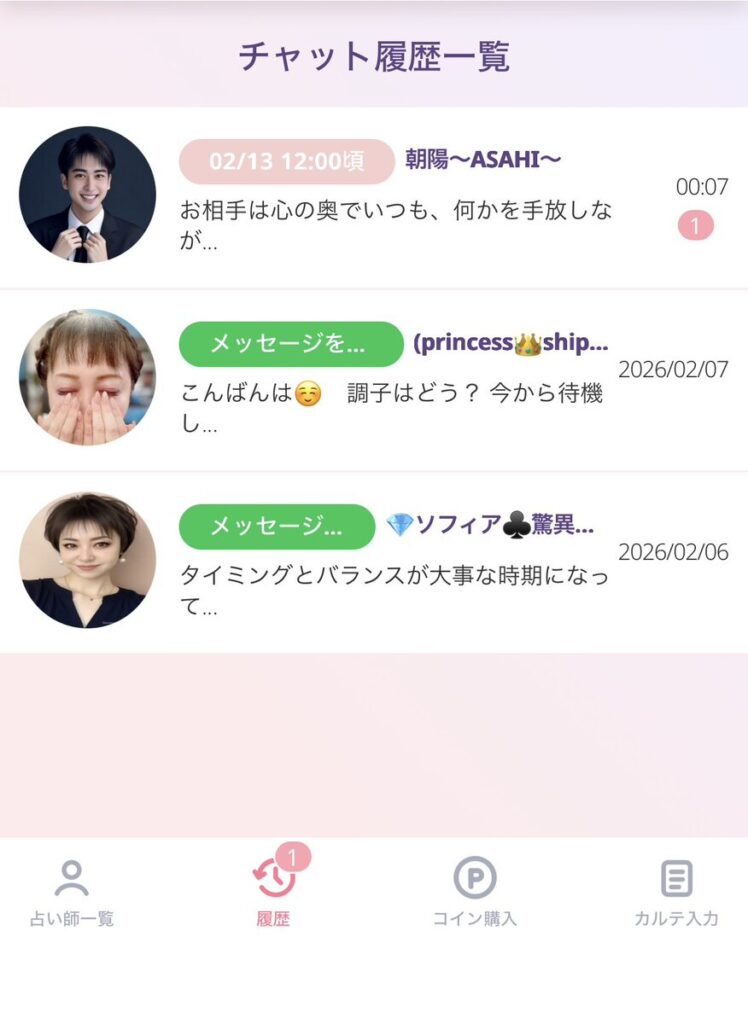Viewport: 748px width, 1024px height.
Task: Open the カルテ入力 tab
Action: (x=676, y=893)
